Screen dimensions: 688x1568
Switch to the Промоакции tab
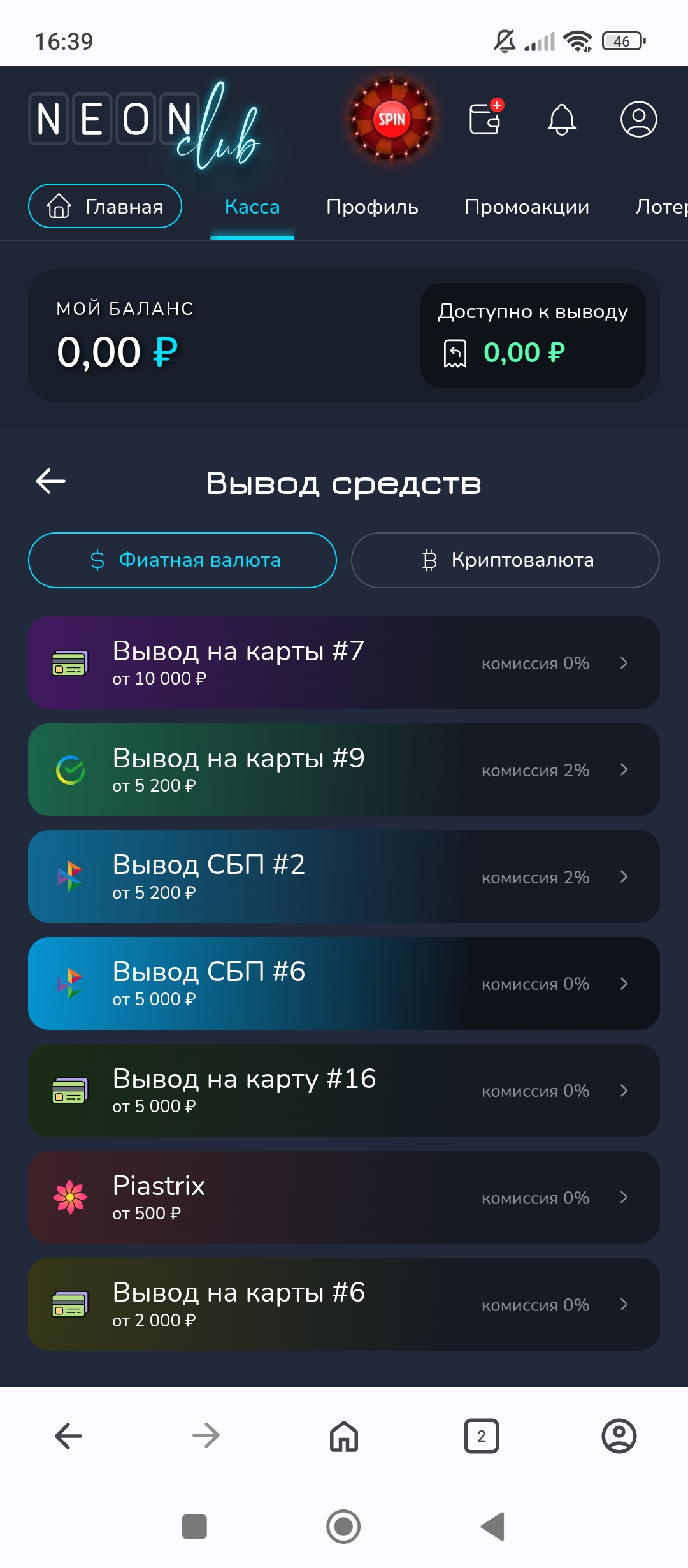[x=526, y=207]
